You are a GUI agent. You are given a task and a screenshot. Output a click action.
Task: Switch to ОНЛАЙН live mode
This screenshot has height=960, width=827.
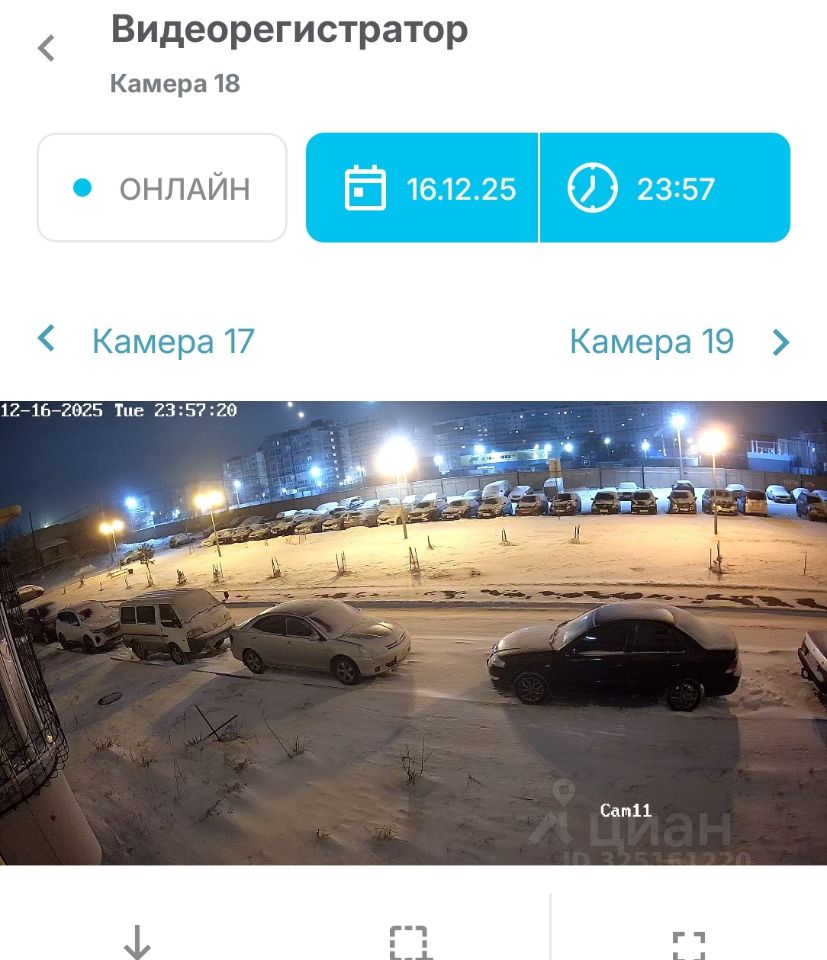162,188
